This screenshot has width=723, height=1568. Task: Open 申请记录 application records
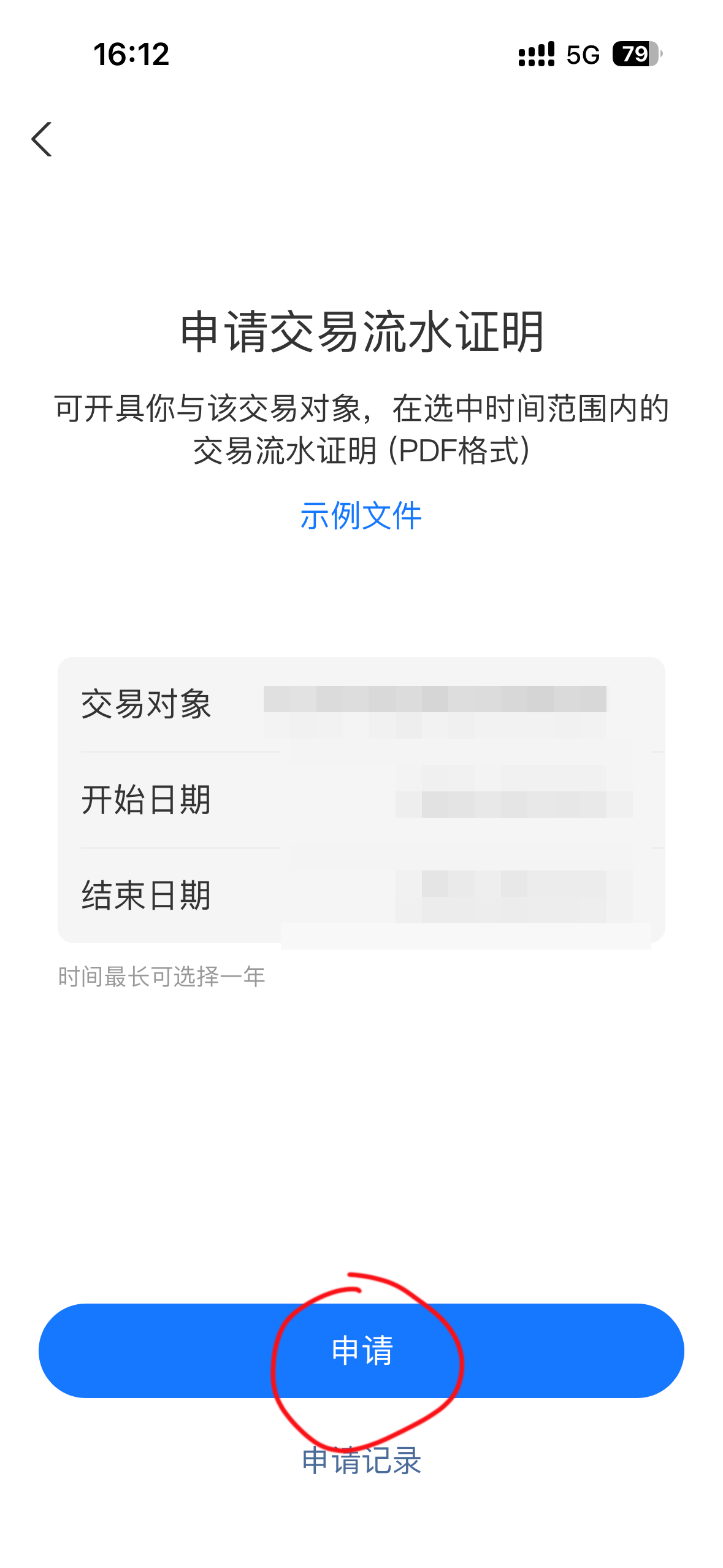point(361,1460)
